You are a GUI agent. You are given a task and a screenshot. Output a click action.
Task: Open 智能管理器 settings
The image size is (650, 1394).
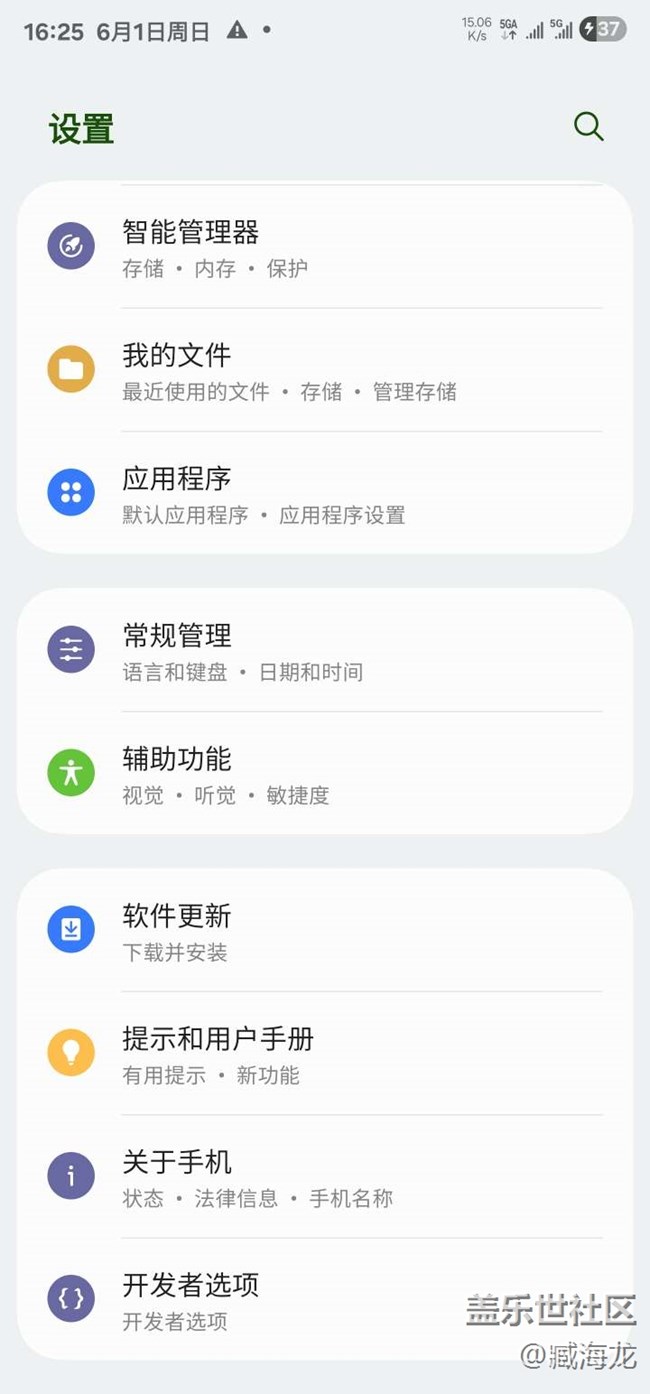[x=324, y=247]
